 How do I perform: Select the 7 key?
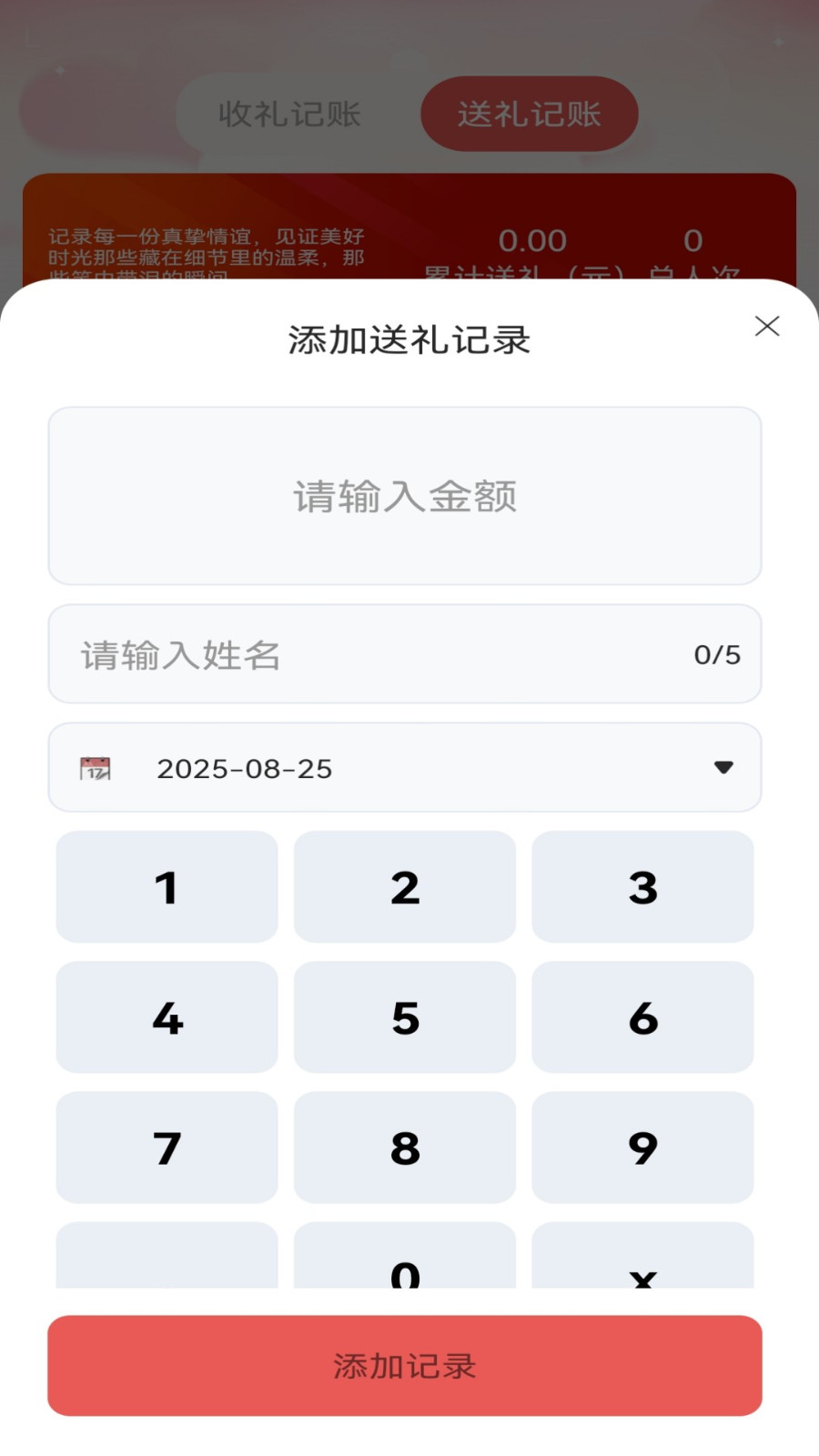pyautogui.click(x=167, y=1148)
